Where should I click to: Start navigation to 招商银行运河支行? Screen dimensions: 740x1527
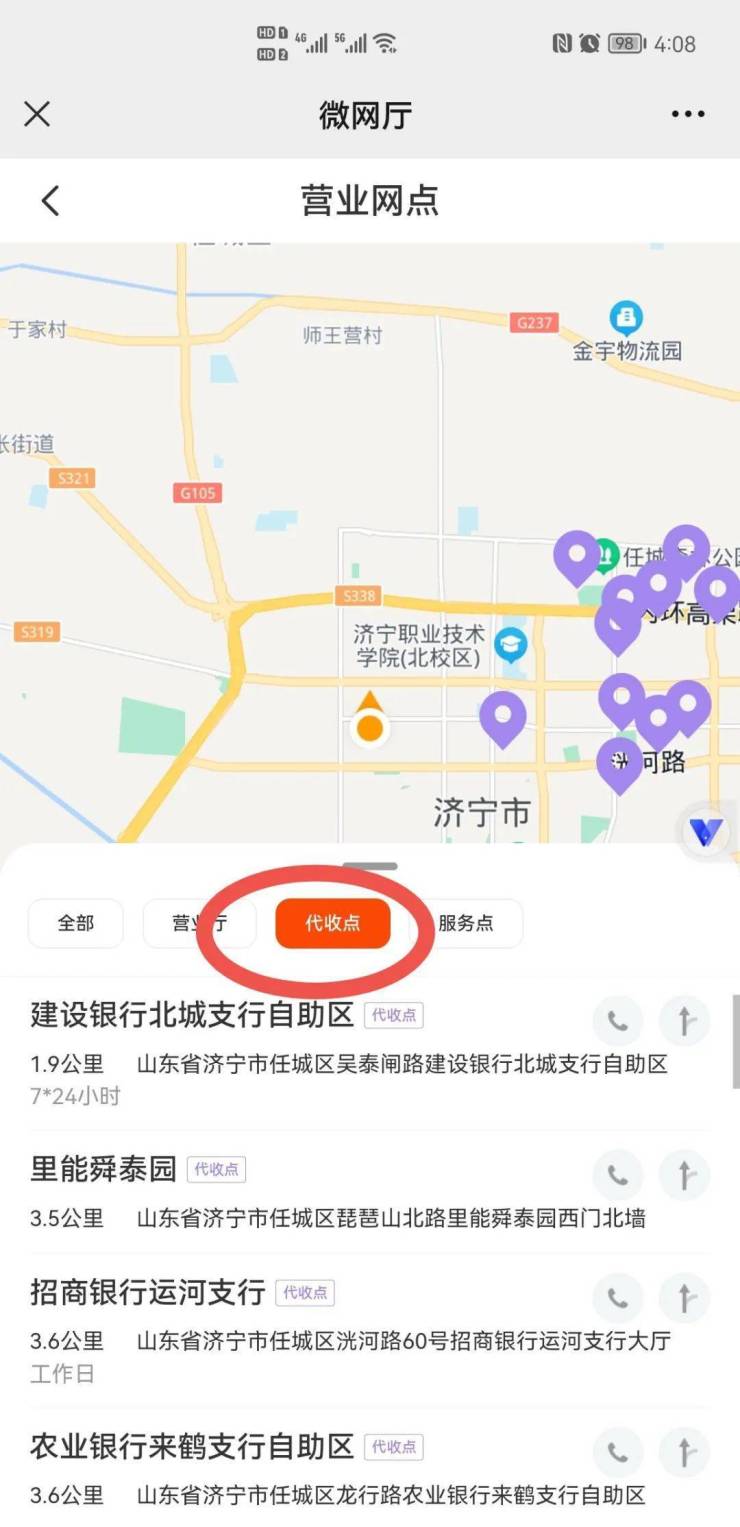pos(685,1298)
